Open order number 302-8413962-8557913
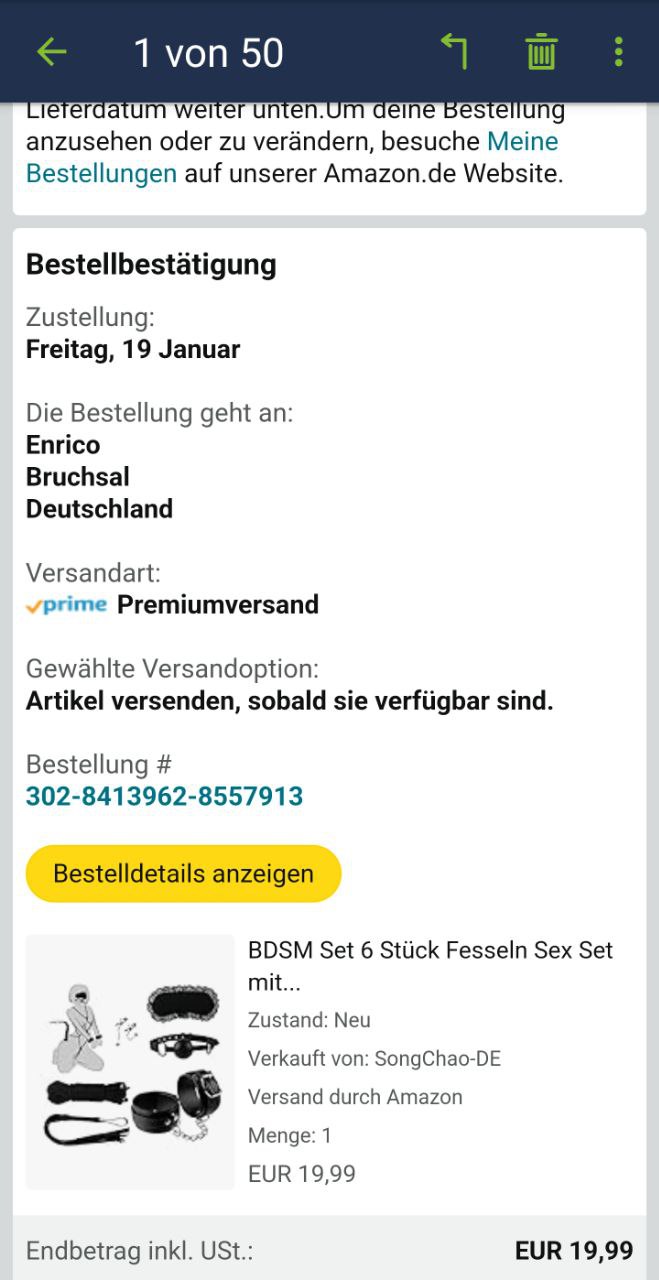The width and height of the screenshot is (659, 1280). tap(164, 797)
